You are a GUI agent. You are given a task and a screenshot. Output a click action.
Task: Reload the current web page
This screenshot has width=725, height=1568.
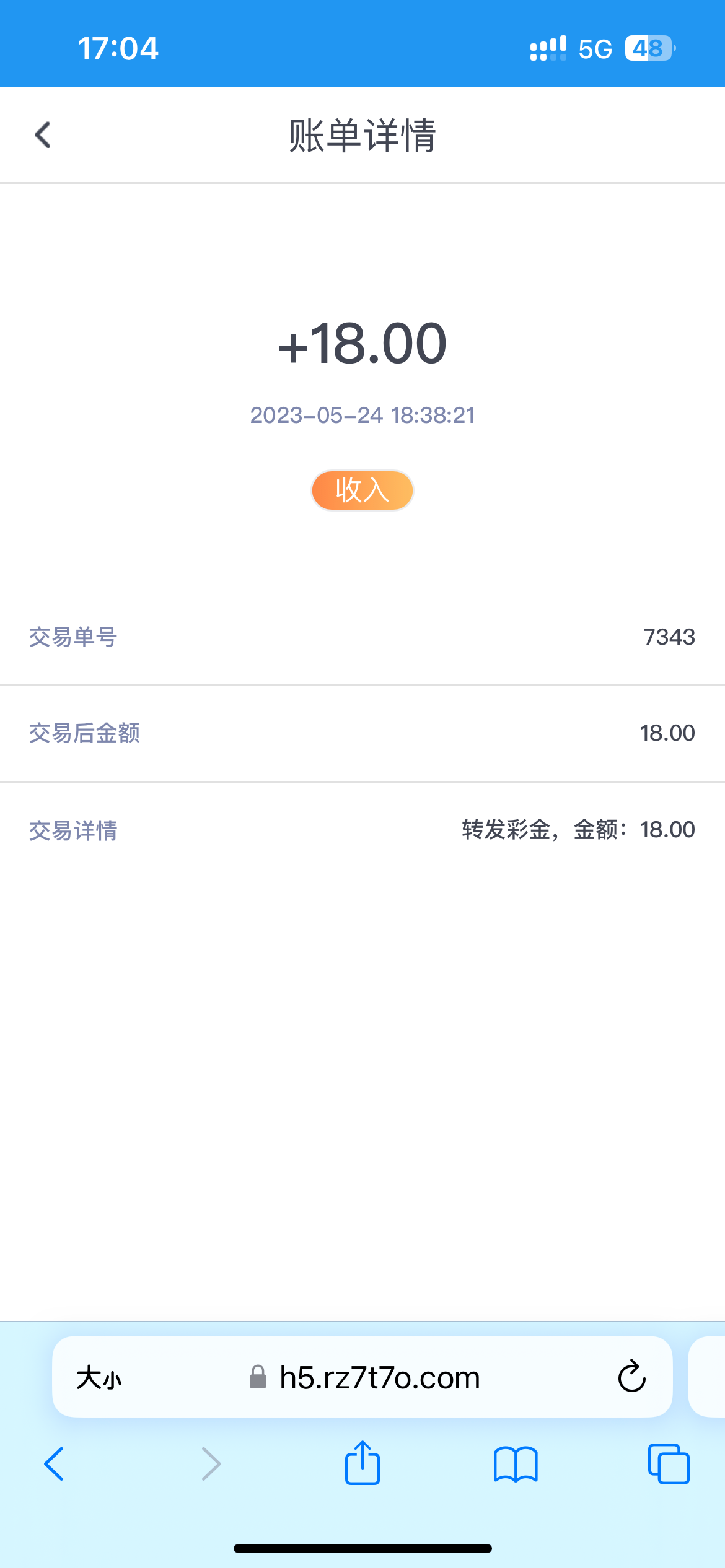[631, 1377]
